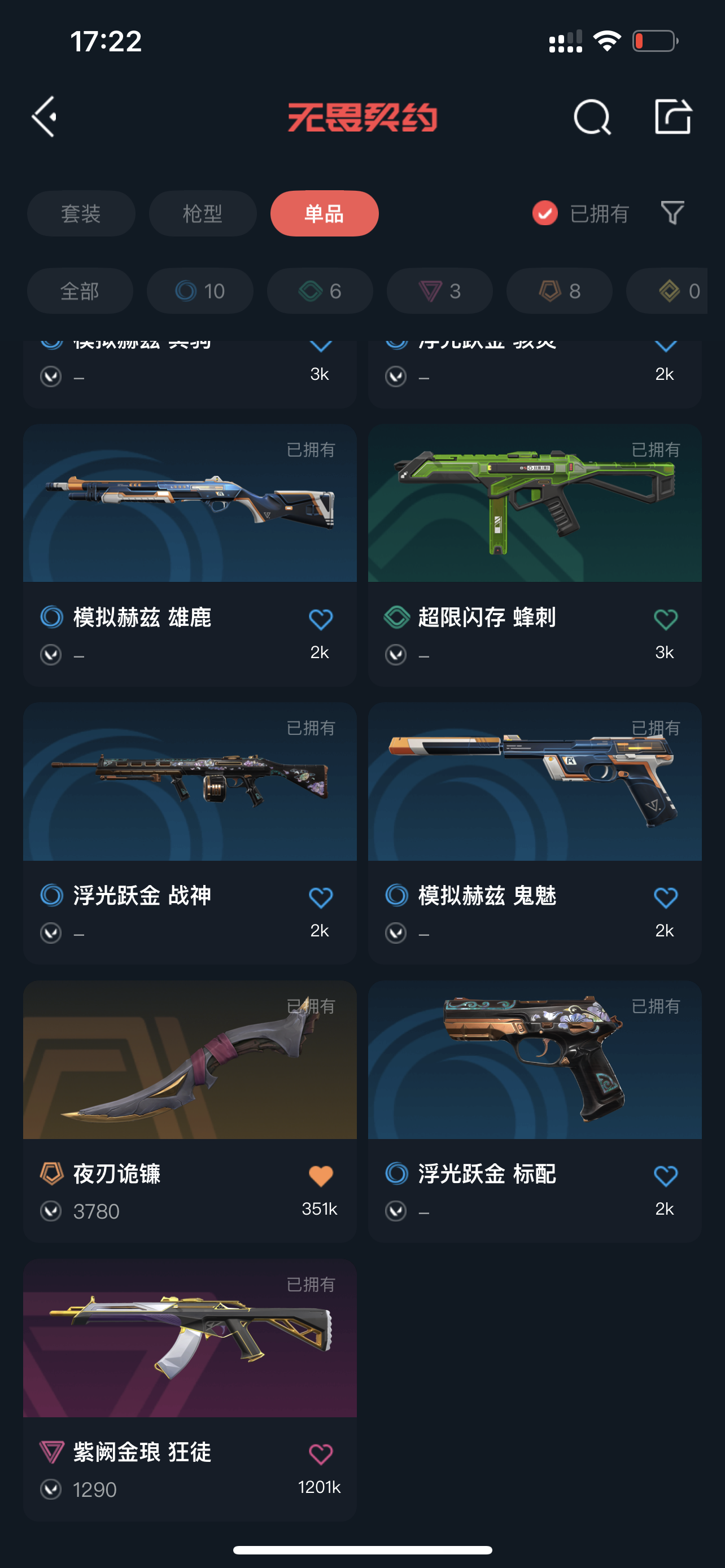Filter by the blue tier chip showing 10
The width and height of the screenshot is (725, 1568).
200,291
